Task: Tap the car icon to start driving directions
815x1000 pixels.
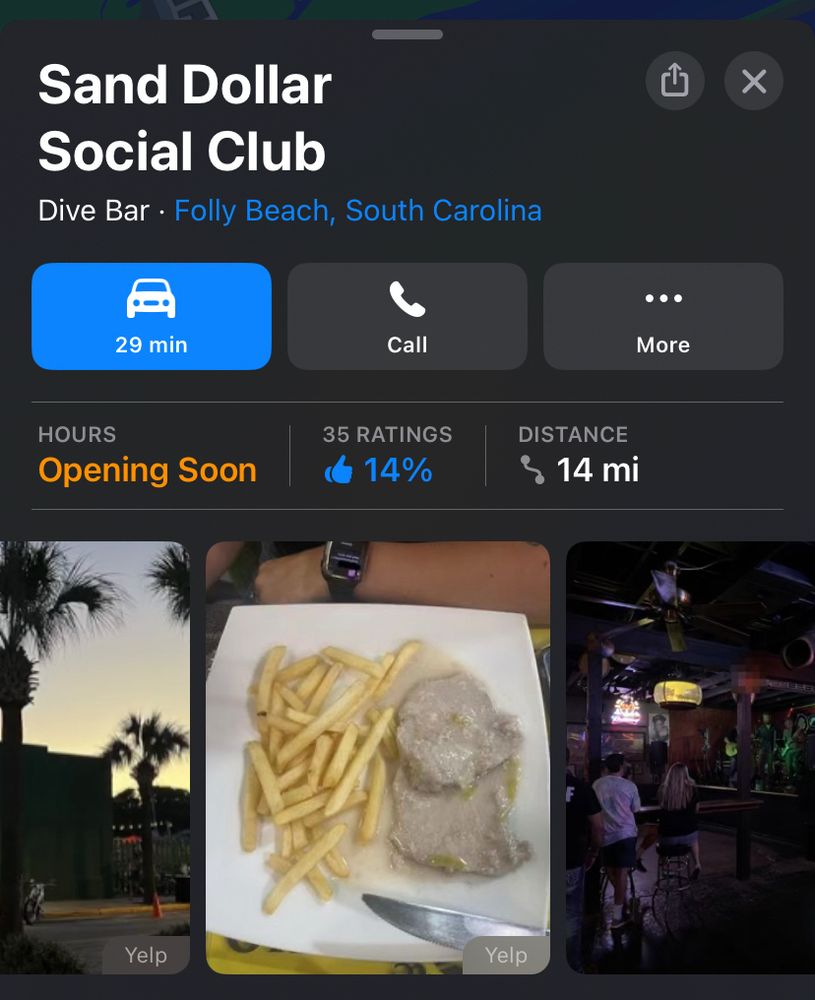Action: 151,298
